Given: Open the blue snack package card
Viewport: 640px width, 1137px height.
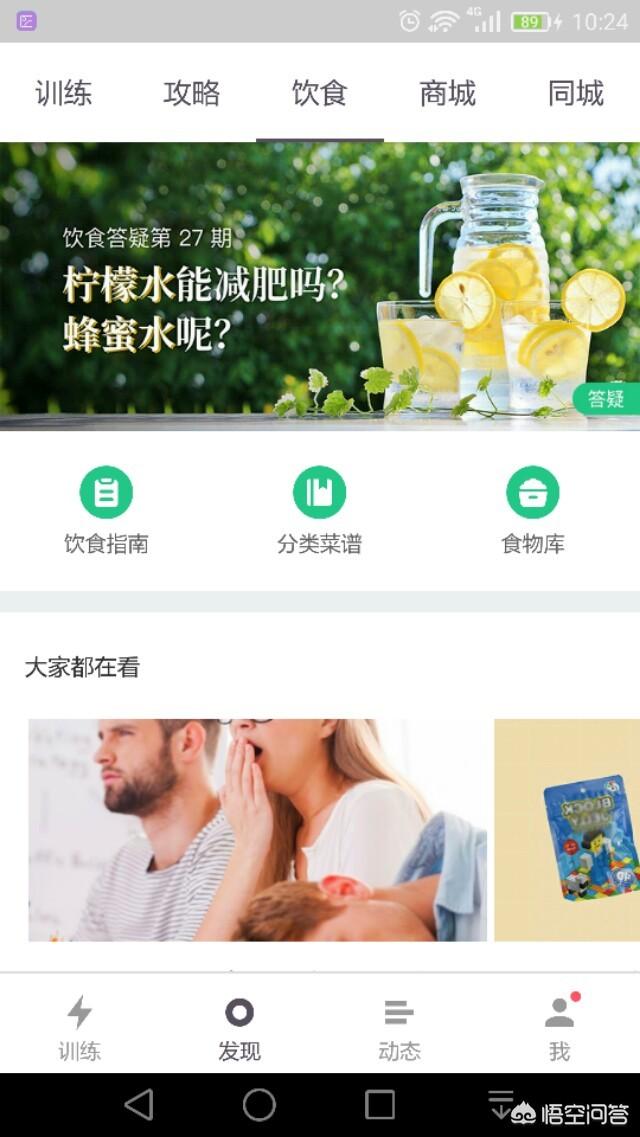Looking at the screenshot, I should (567, 830).
